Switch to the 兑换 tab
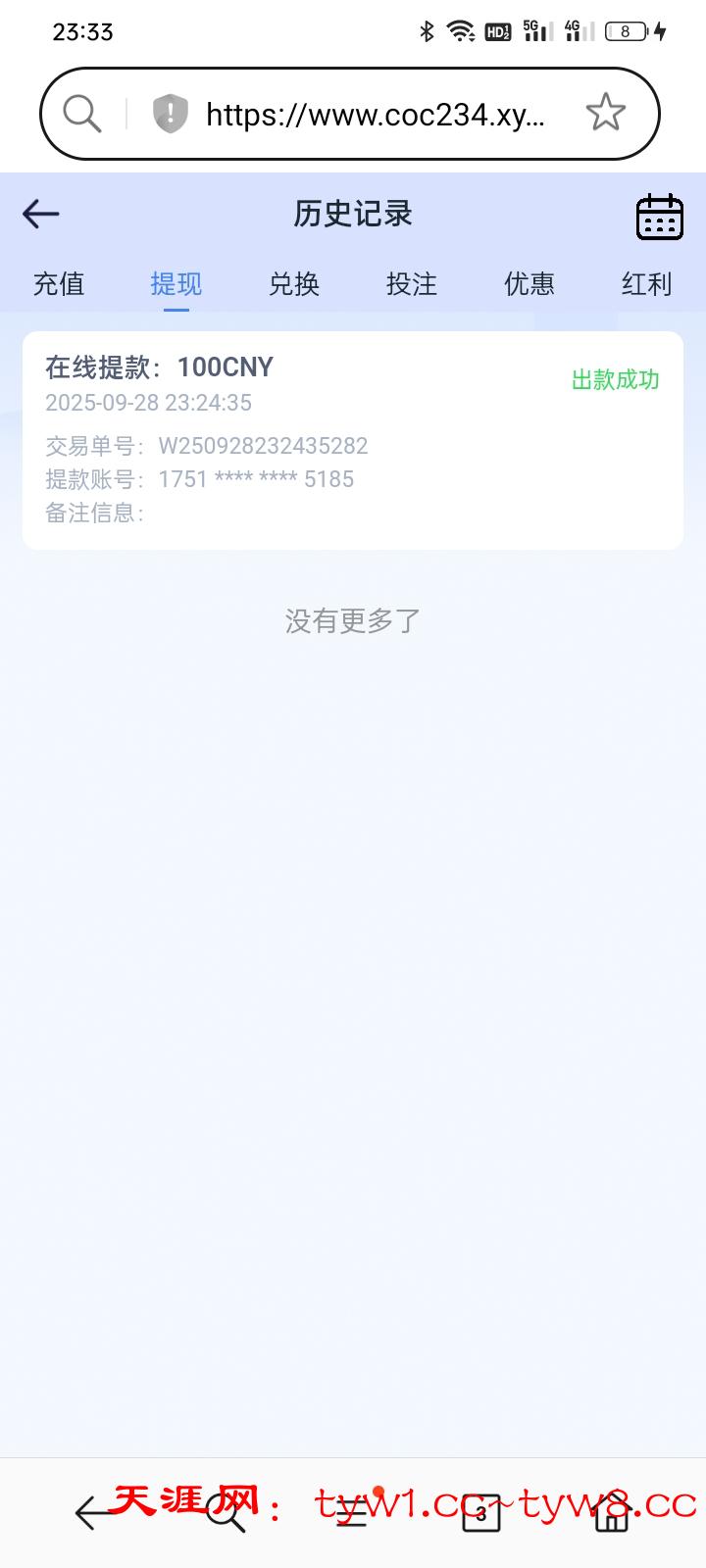 [x=294, y=284]
